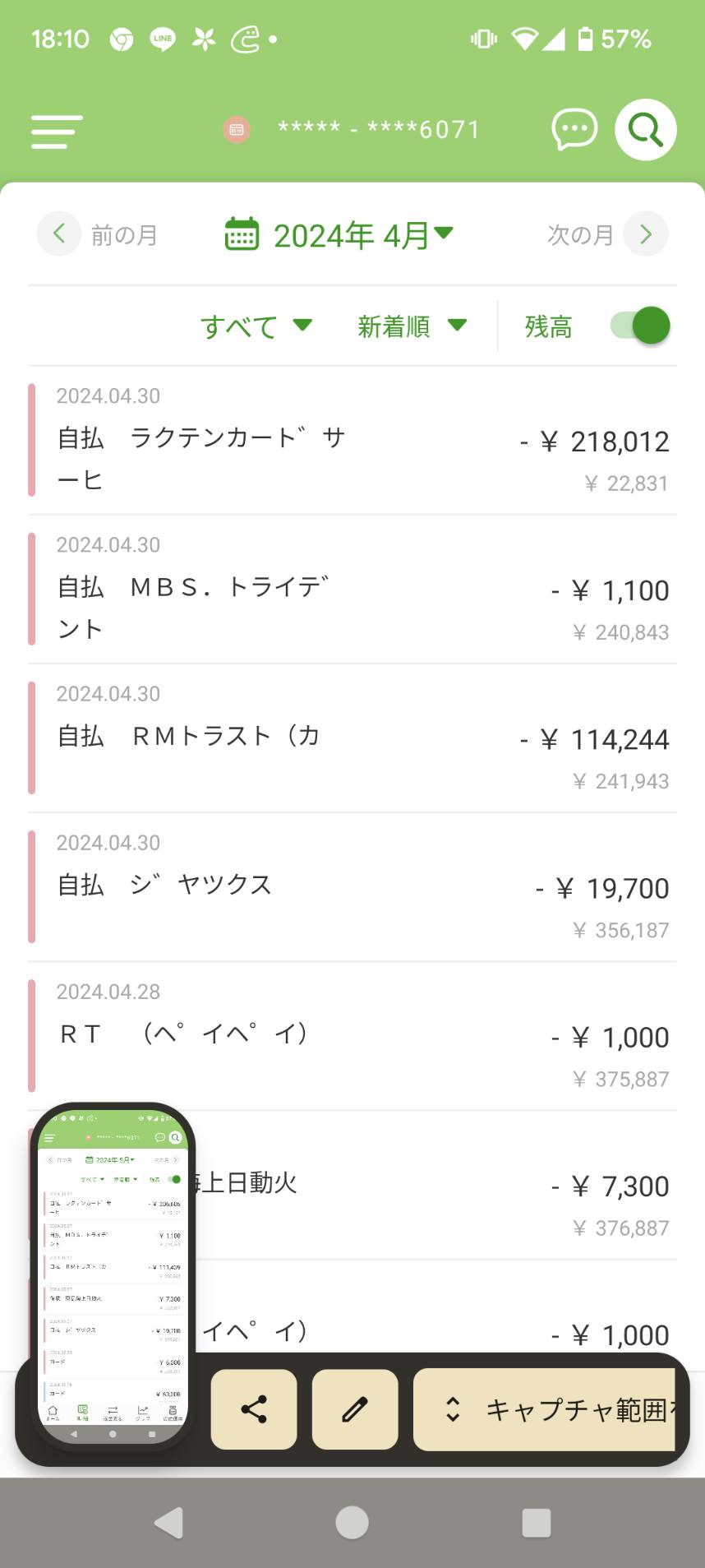Go to the next month (次の月)
The height and width of the screenshot is (1568, 705).
click(607, 234)
